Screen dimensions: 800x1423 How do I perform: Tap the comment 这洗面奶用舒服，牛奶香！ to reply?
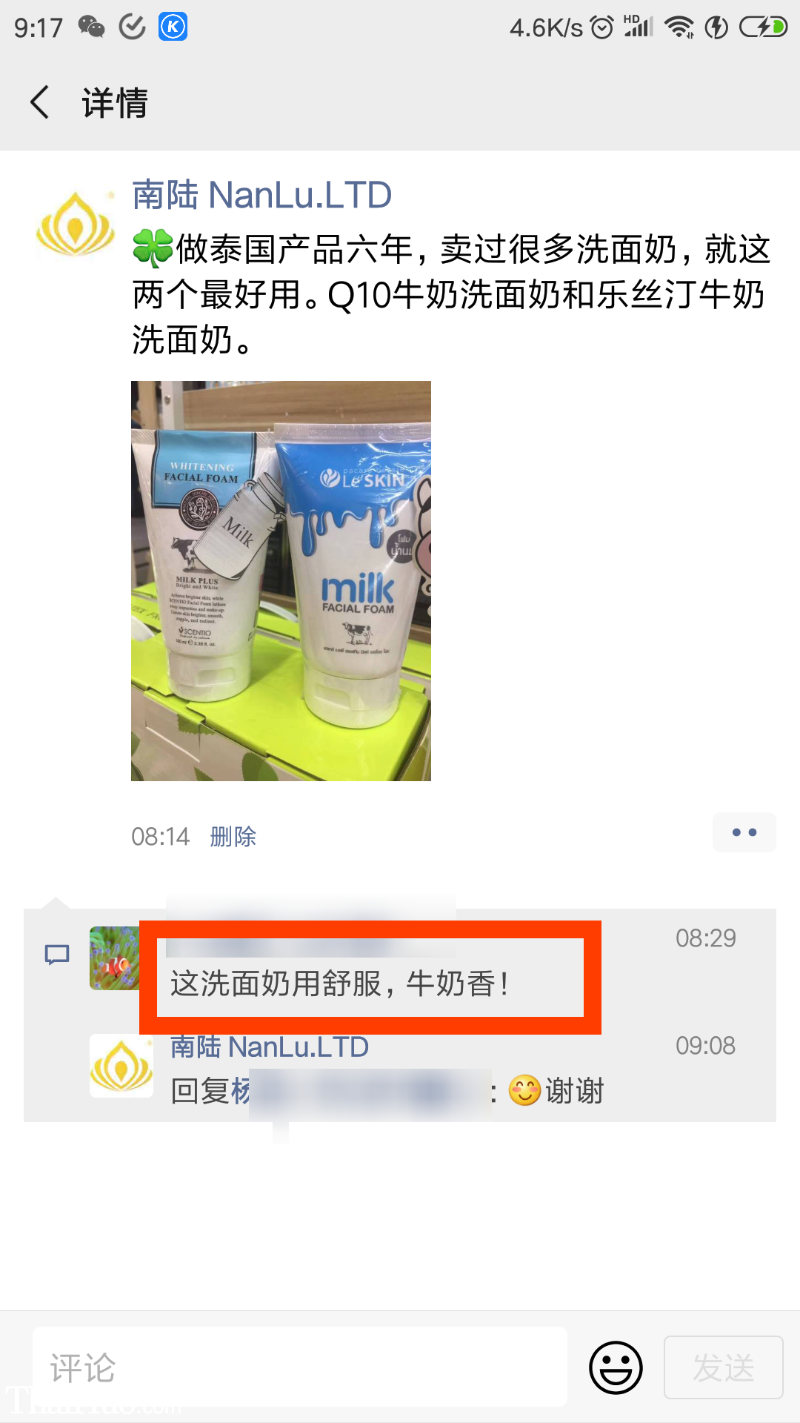(340, 984)
